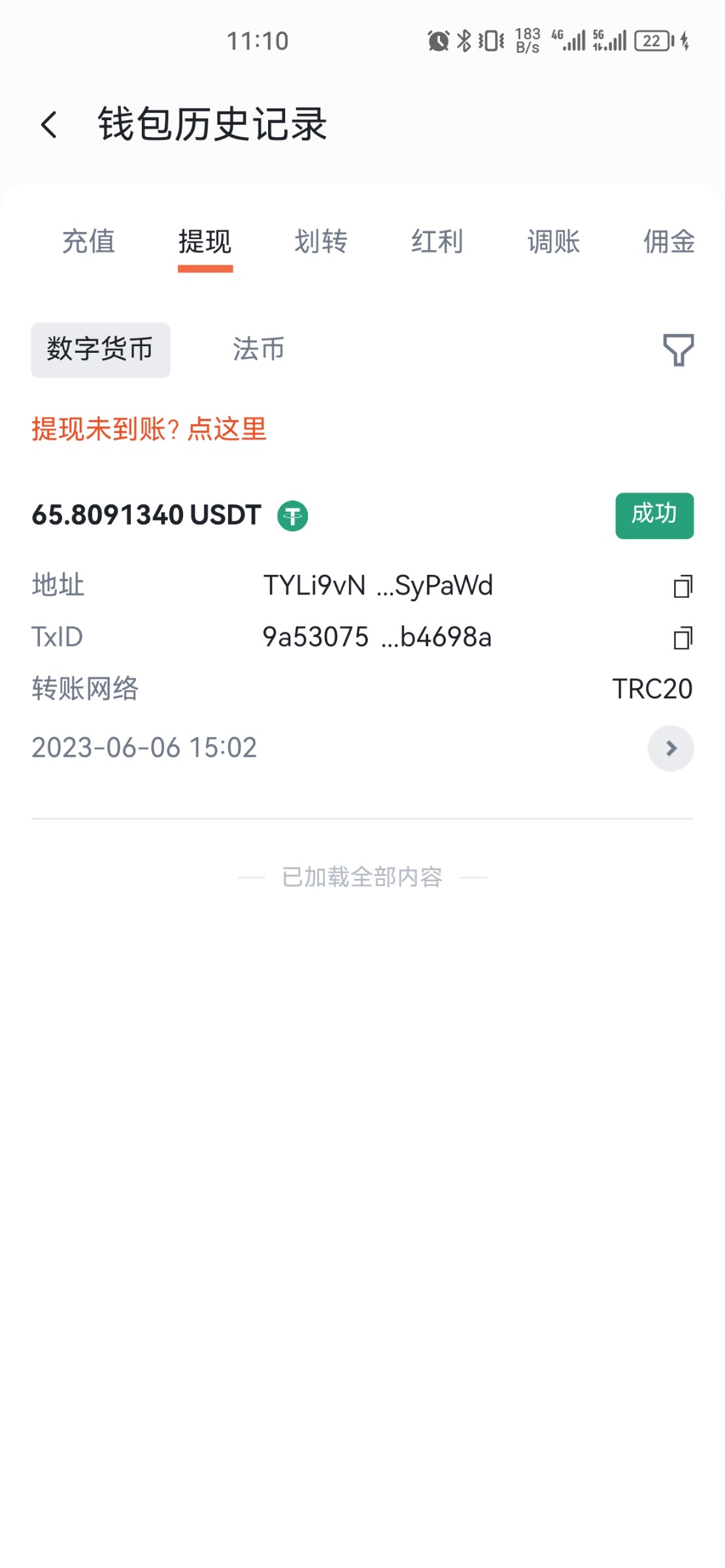
Task: Switch to the 充值 tab
Action: coord(89,242)
